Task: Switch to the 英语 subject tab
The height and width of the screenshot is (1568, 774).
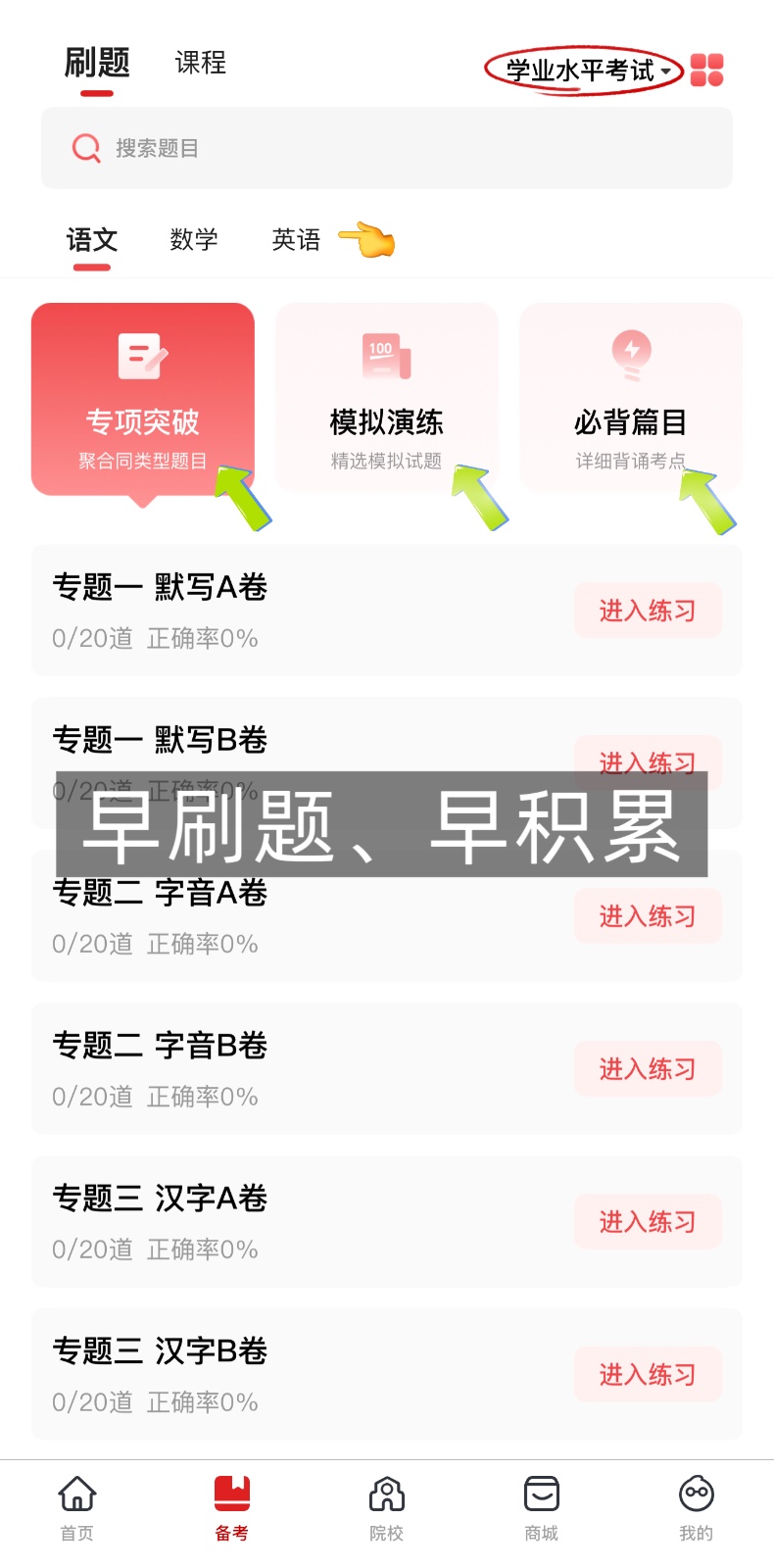Action: 296,240
